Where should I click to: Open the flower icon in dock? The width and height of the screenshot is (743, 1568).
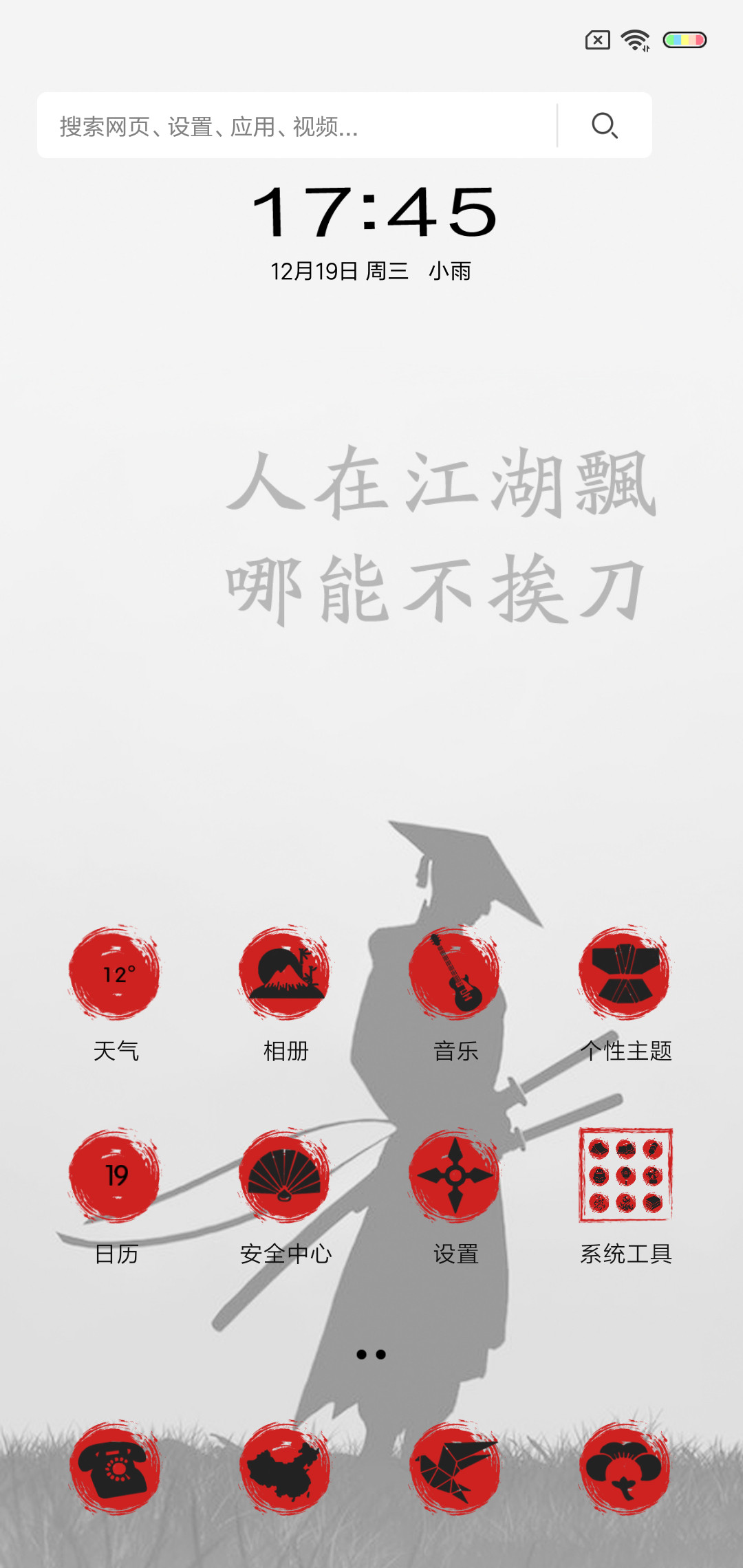click(625, 1468)
